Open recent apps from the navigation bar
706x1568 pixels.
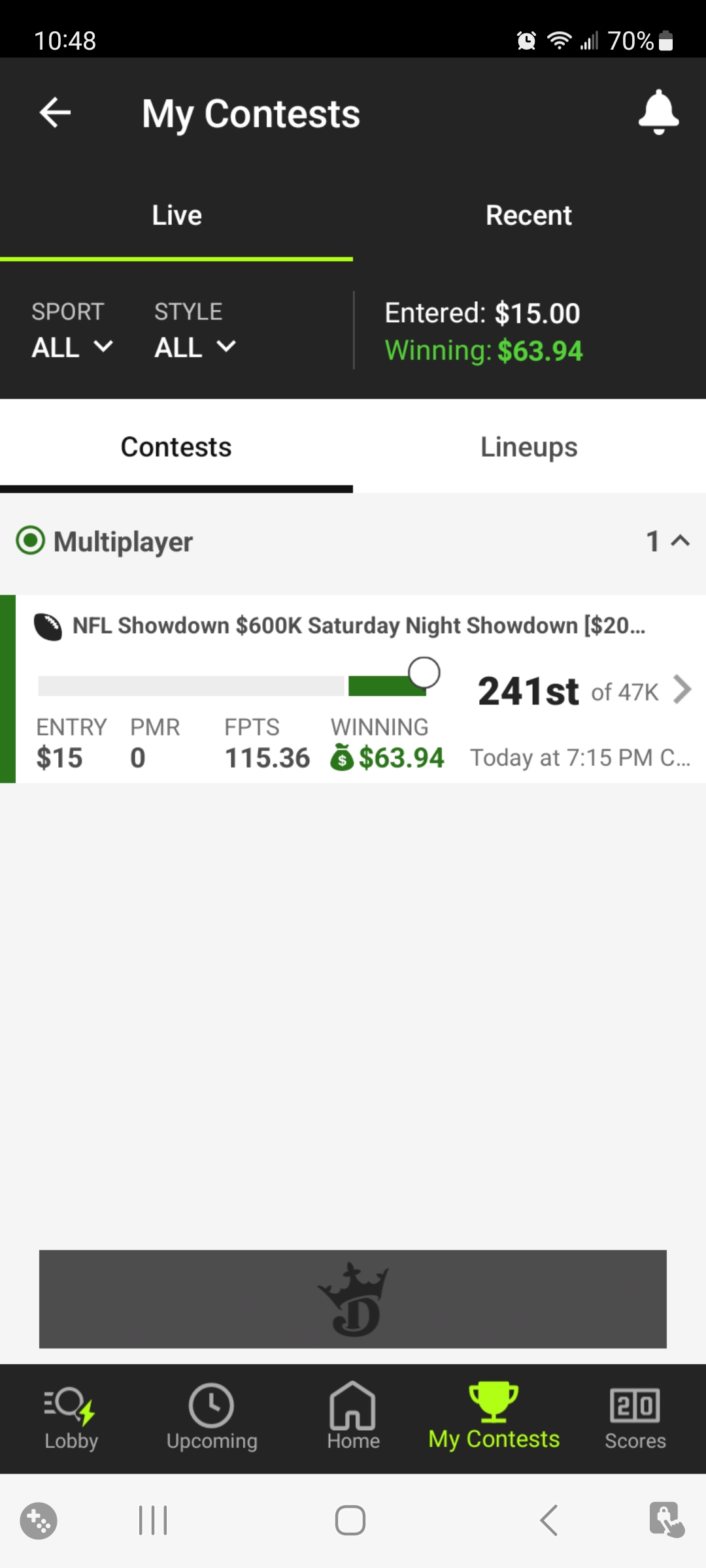pyautogui.click(x=153, y=1520)
